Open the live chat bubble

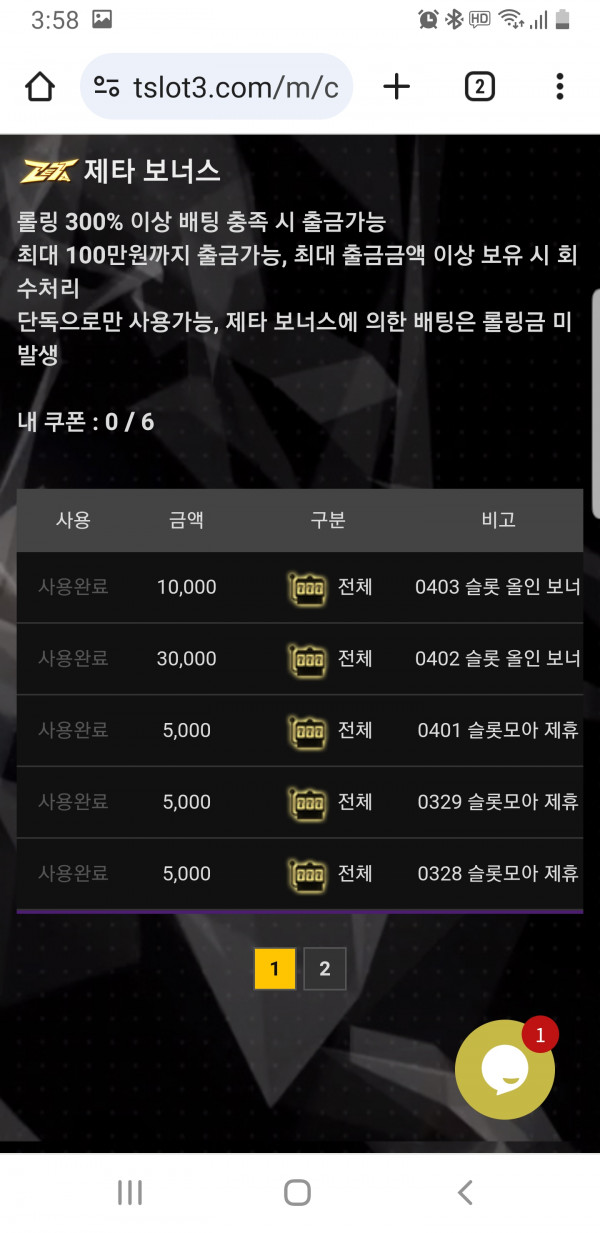pos(505,1068)
